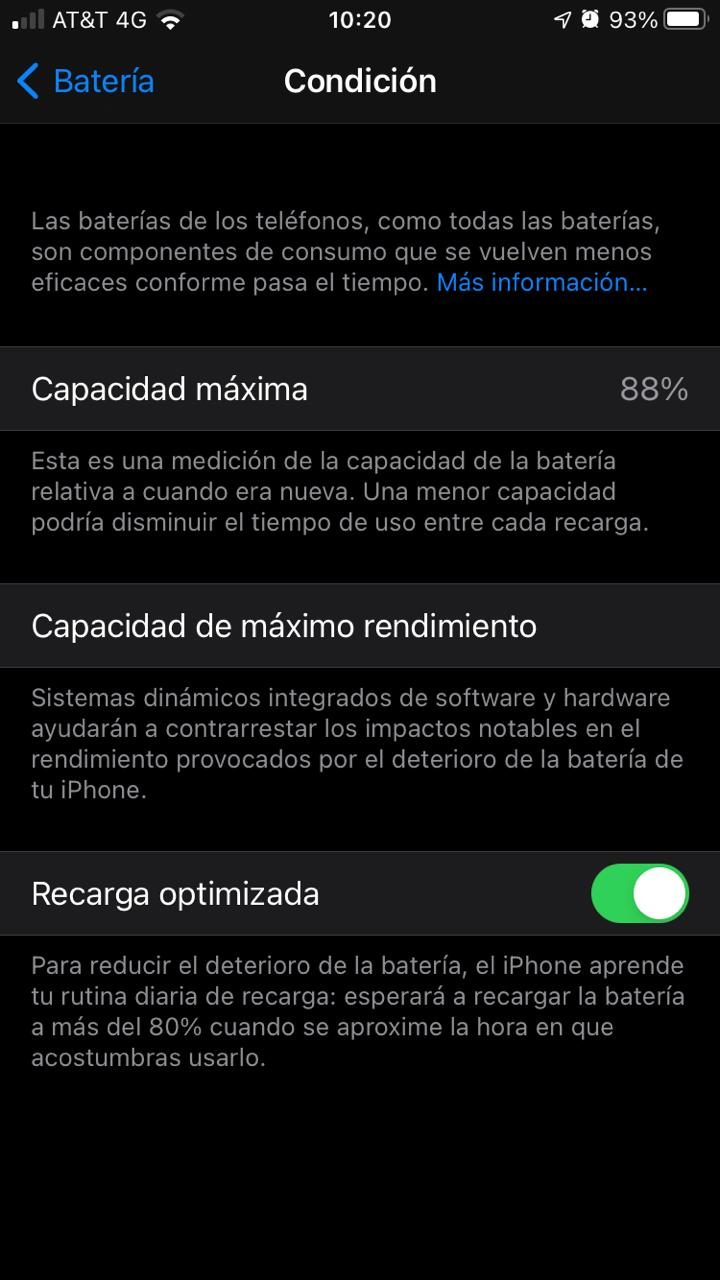Open the Más información link
Image resolution: width=720 pixels, height=1280 pixels.
pyautogui.click(x=541, y=283)
